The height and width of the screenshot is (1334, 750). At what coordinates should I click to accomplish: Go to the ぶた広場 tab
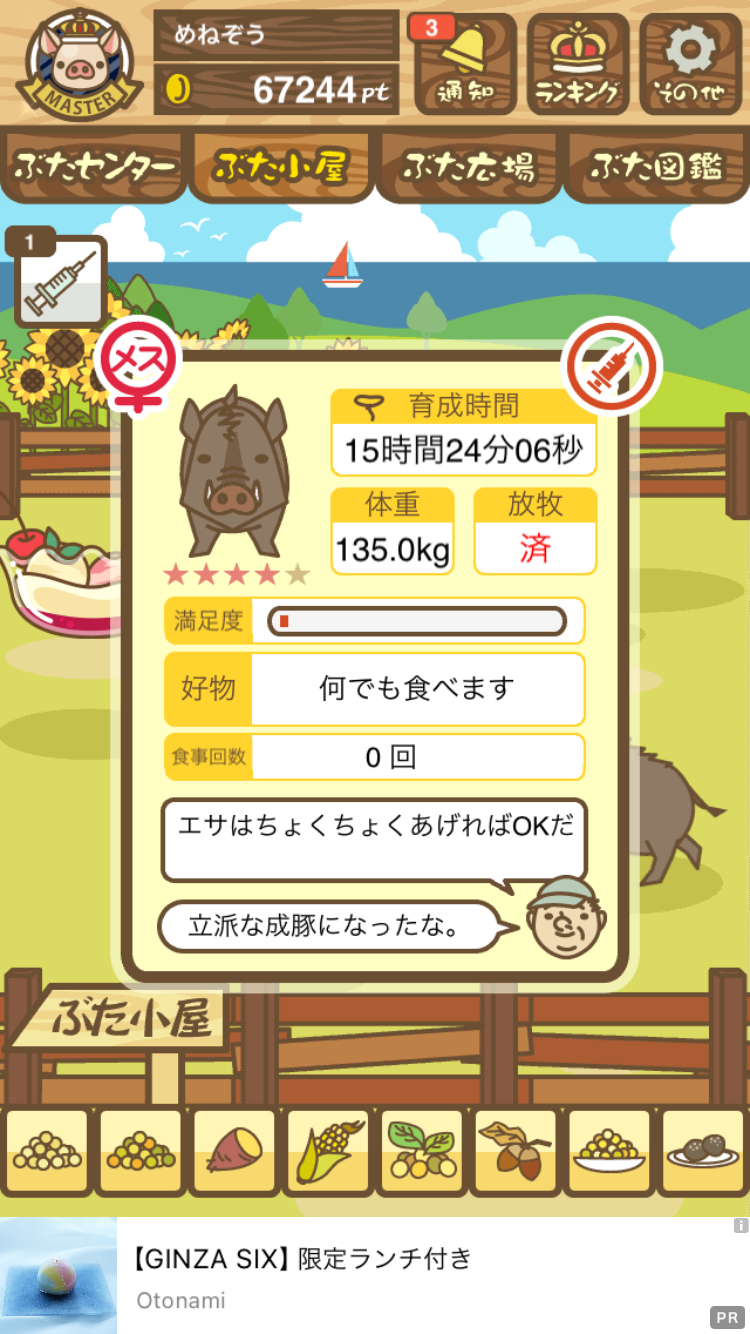[x=468, y=167]
